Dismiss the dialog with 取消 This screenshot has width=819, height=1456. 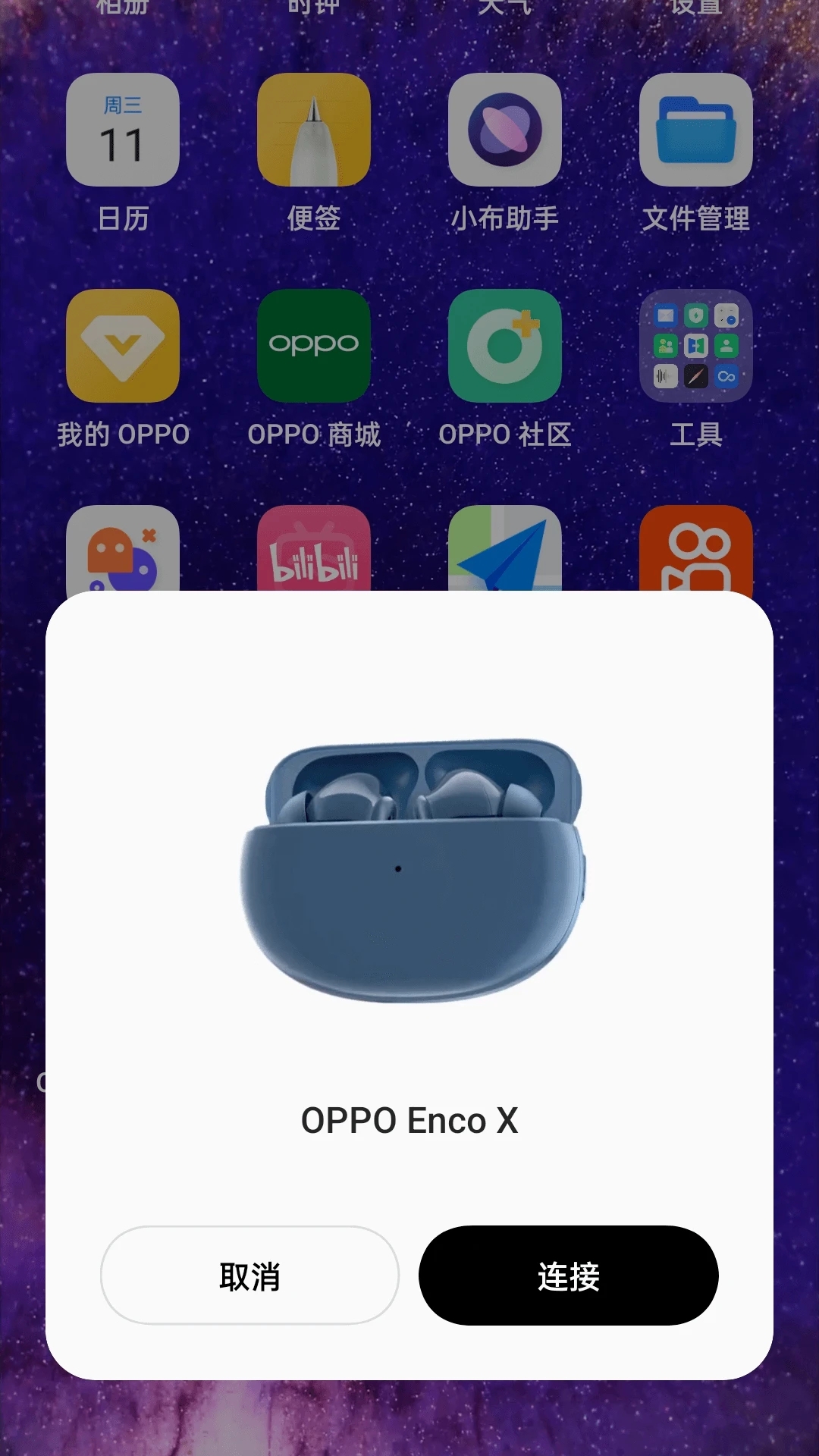pos(249,1276)
